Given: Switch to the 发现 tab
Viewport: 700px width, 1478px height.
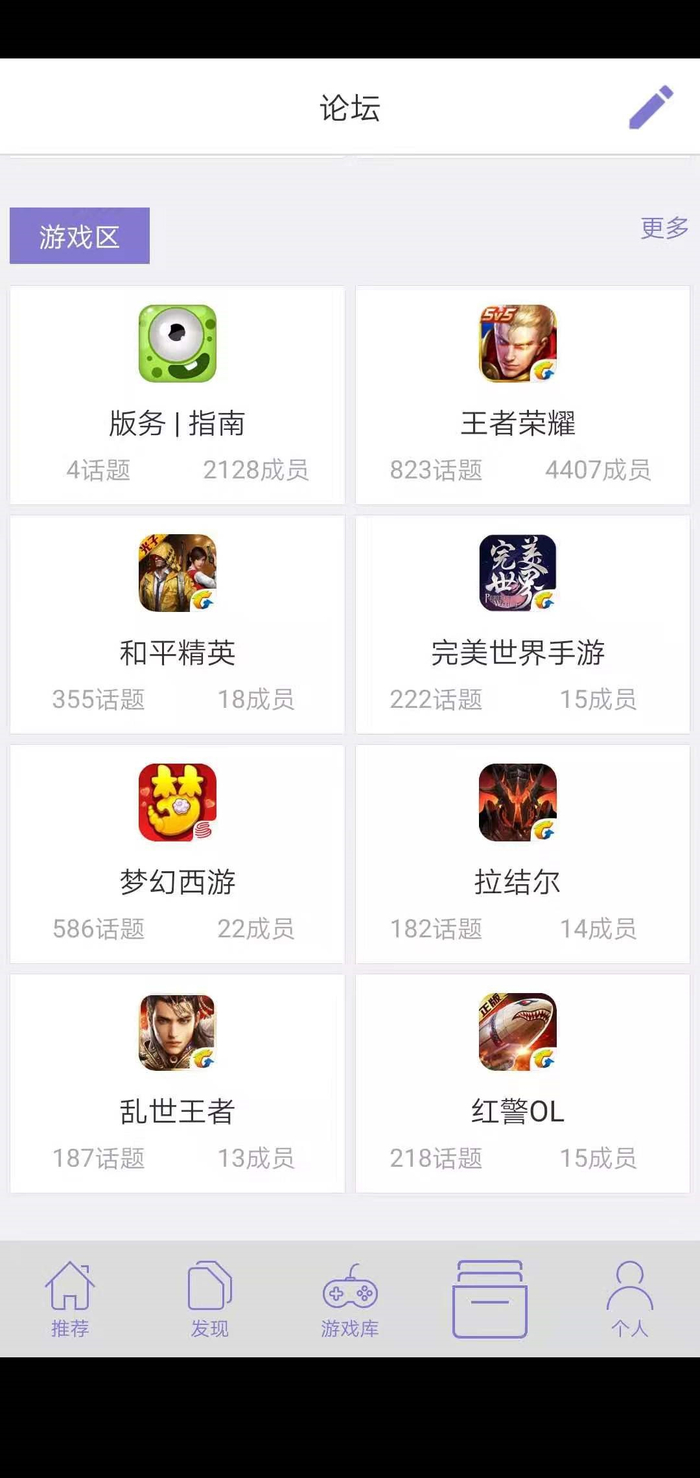Looking at the screenshot, I should (210, 1299).
